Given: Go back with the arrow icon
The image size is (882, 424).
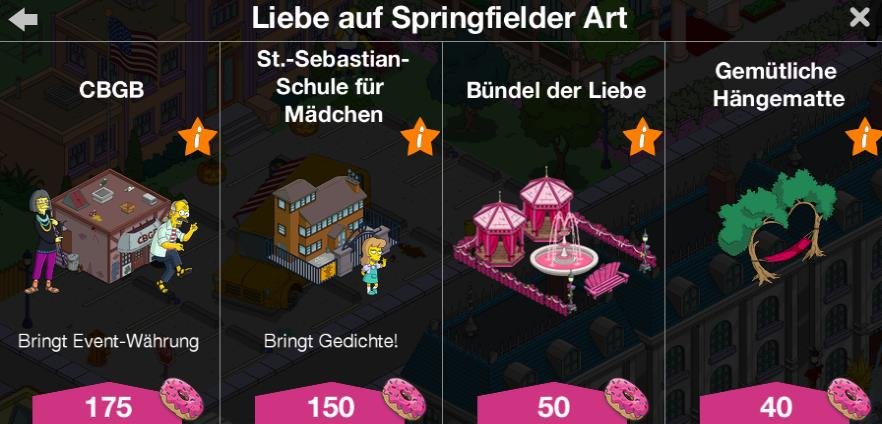Looking at the screenshot, I should (22, 18).
